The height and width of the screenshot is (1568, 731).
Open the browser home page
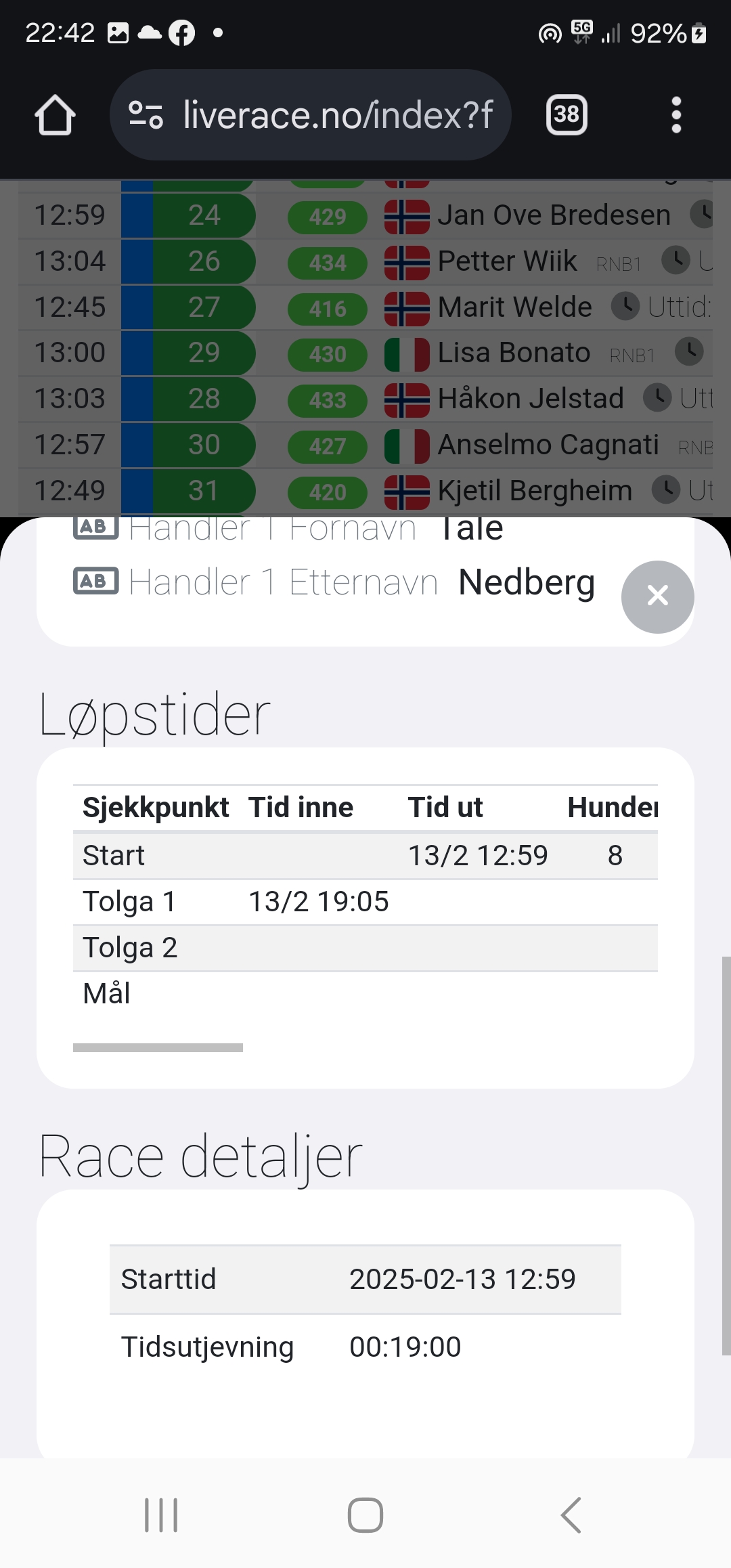pyautogui.click(x=55, y=115)
